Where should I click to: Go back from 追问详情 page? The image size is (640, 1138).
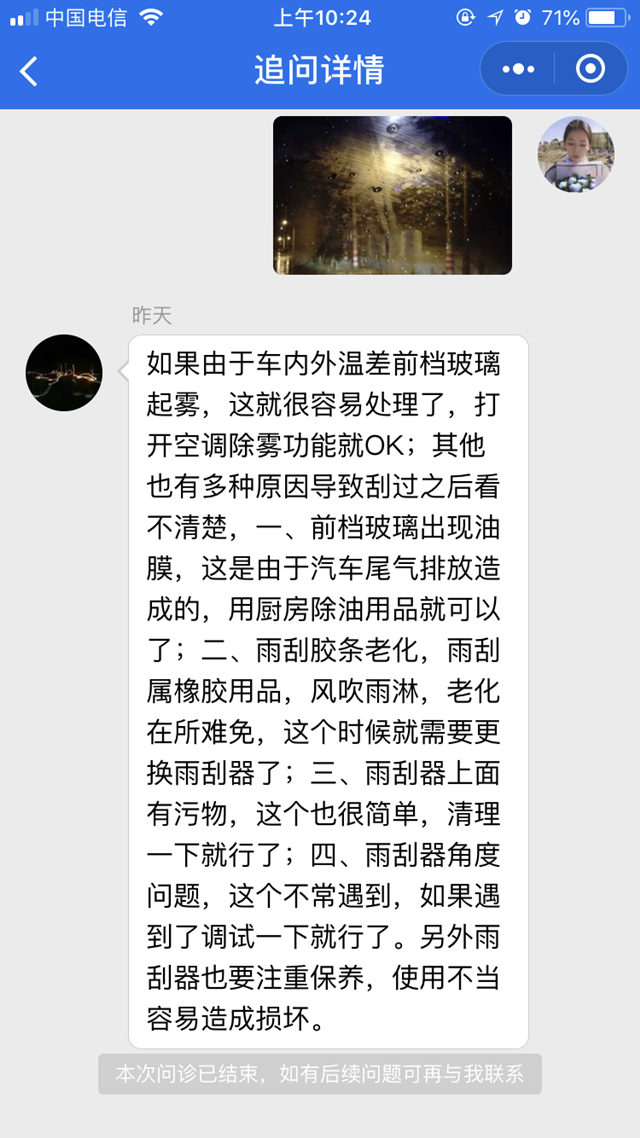pos(30,70)
